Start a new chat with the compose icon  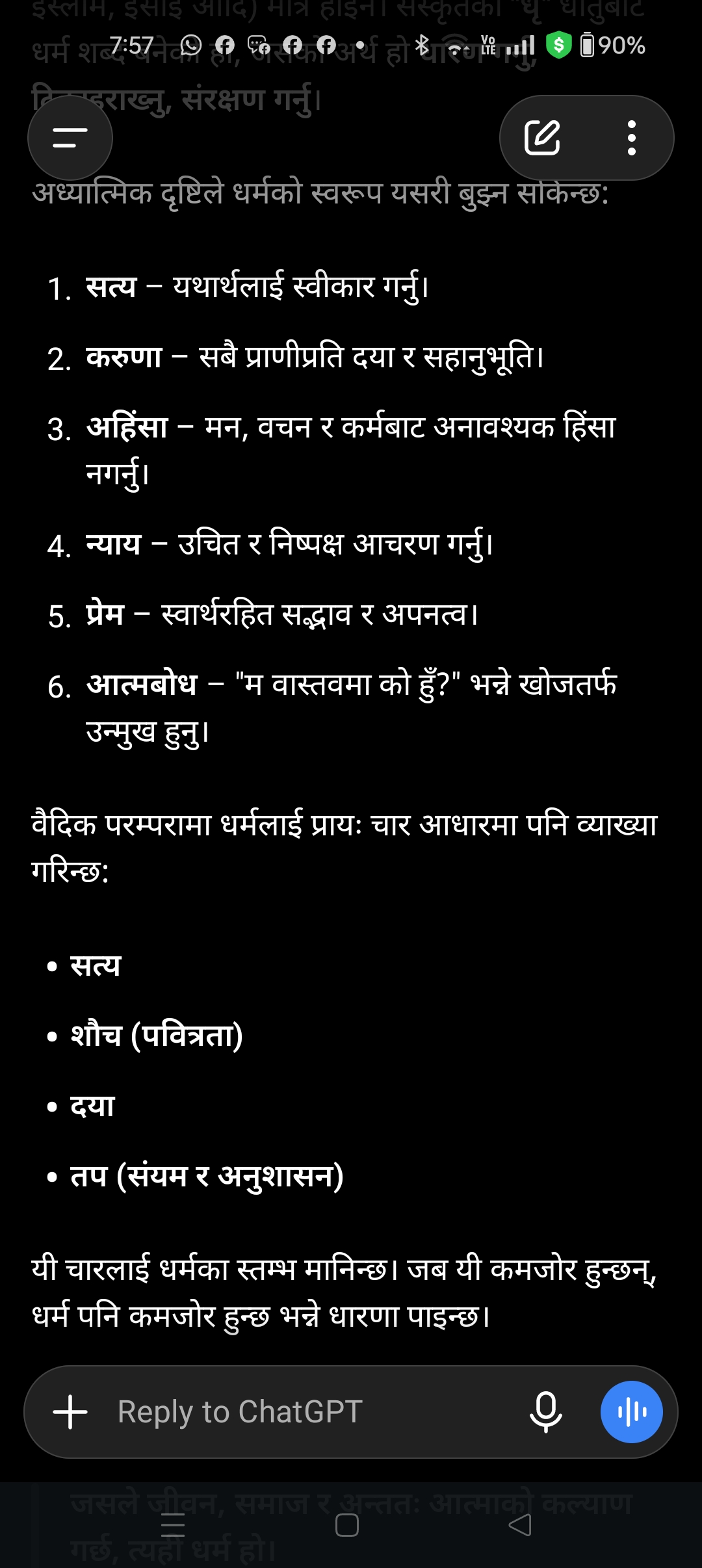coord(542,138)
